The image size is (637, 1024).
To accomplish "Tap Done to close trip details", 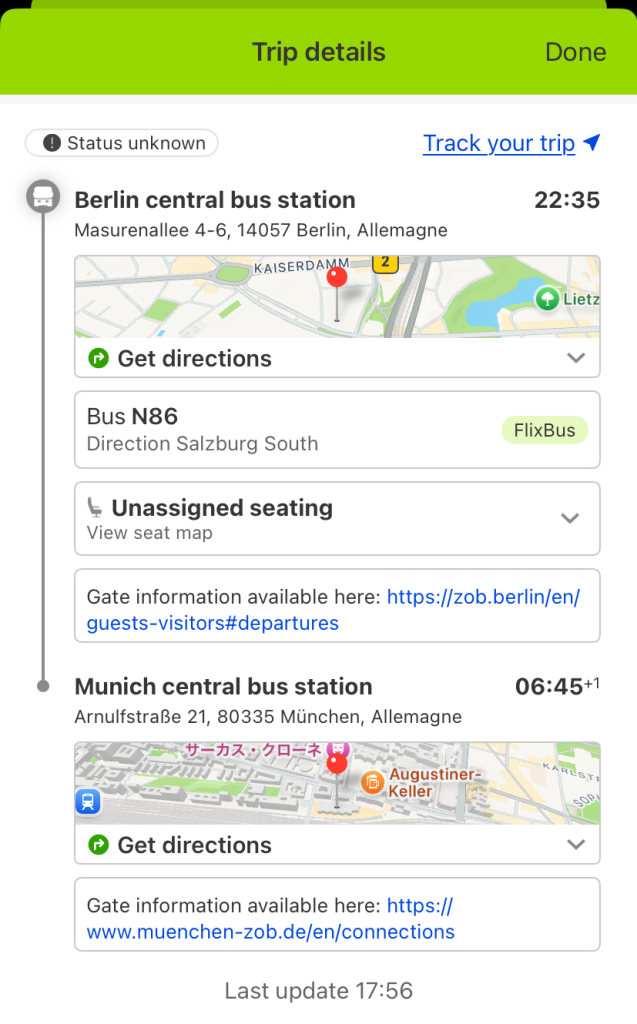I will [575, 52].
